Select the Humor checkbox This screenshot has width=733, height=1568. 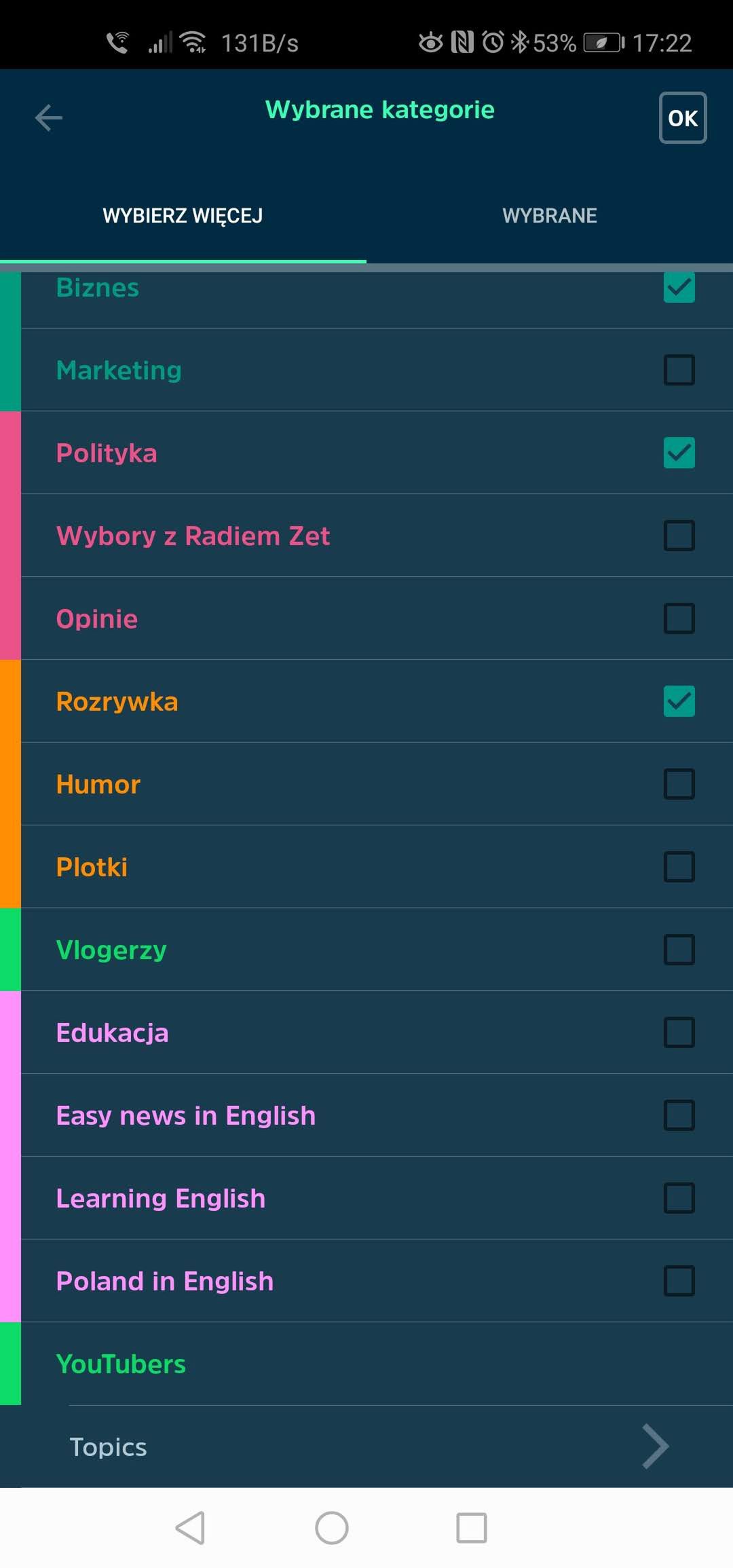click(x=679, y=784)
